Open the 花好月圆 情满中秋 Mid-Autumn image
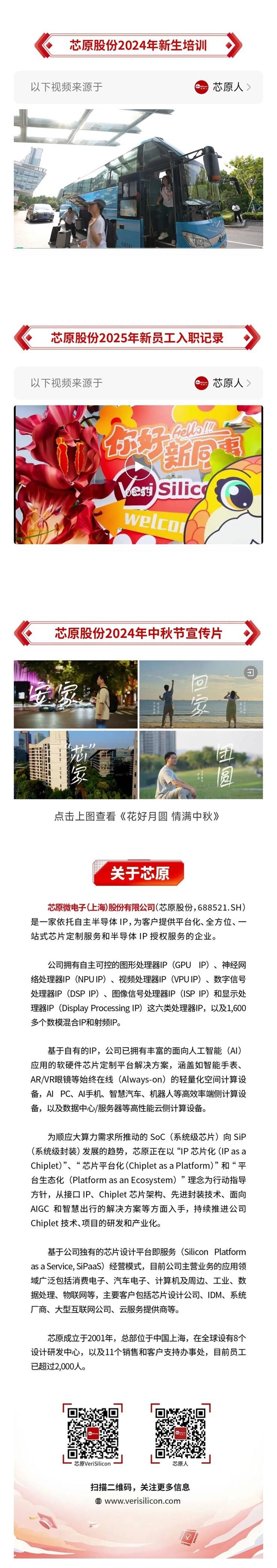Image resolution: width=277 pixels, height=1568 pixels. [138, 729]
